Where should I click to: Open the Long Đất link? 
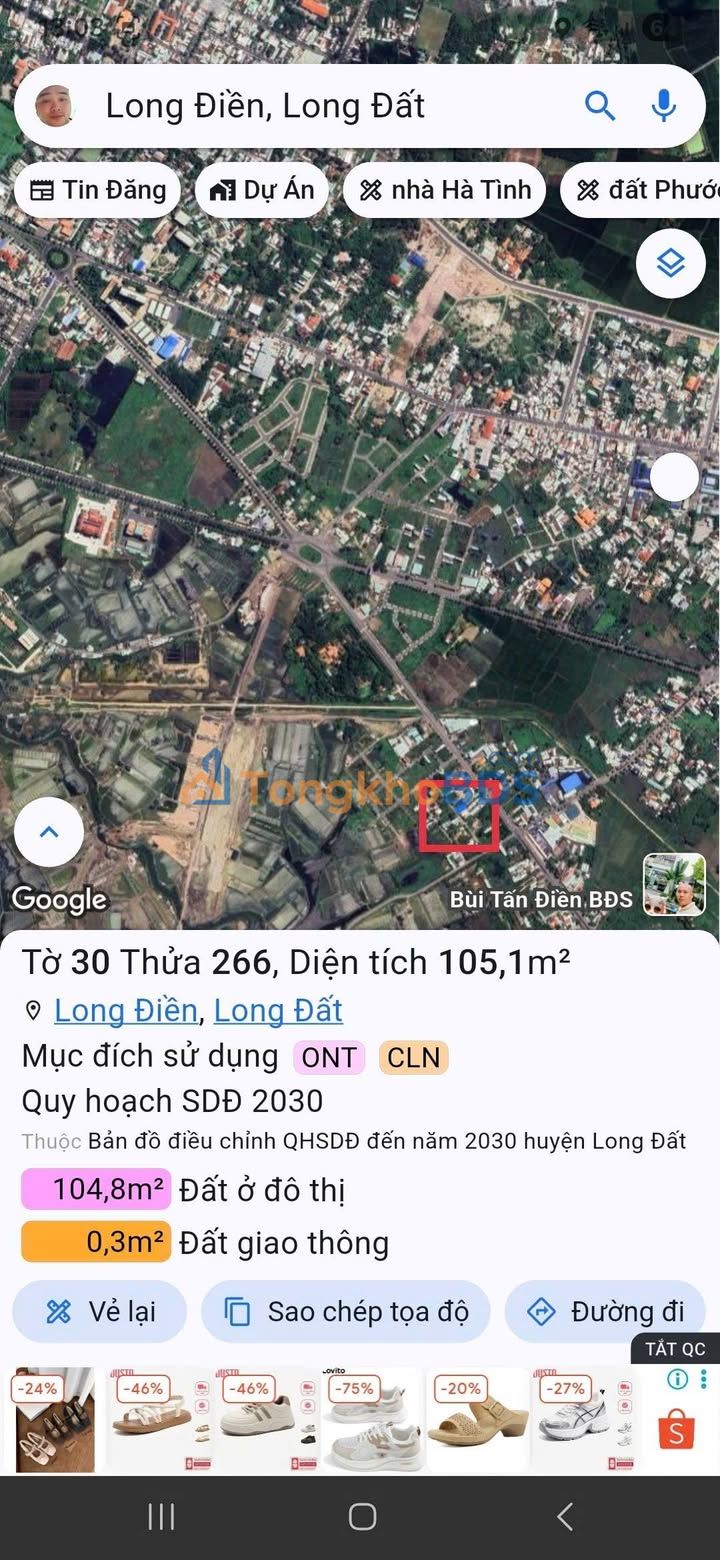(x=278, y=1010)
